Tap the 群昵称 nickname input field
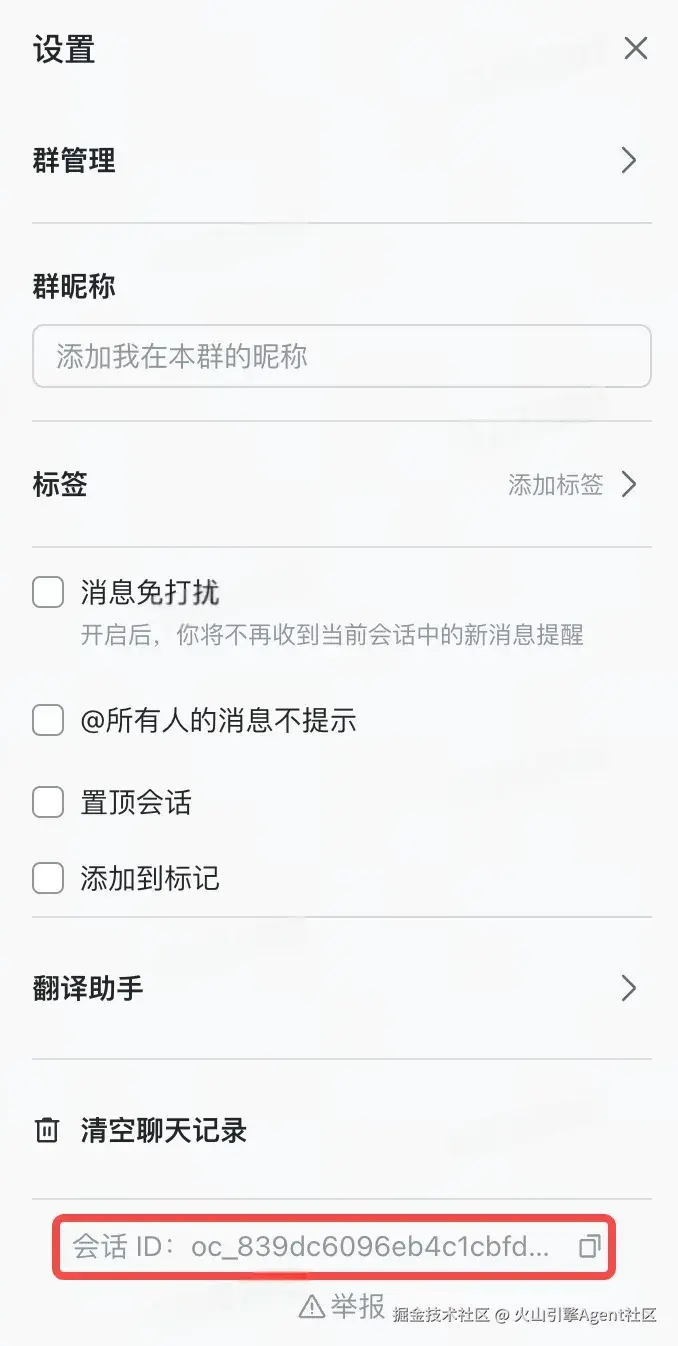This screenshot has height=1346, width=678. pyautogui.click(x=341, y=356)
